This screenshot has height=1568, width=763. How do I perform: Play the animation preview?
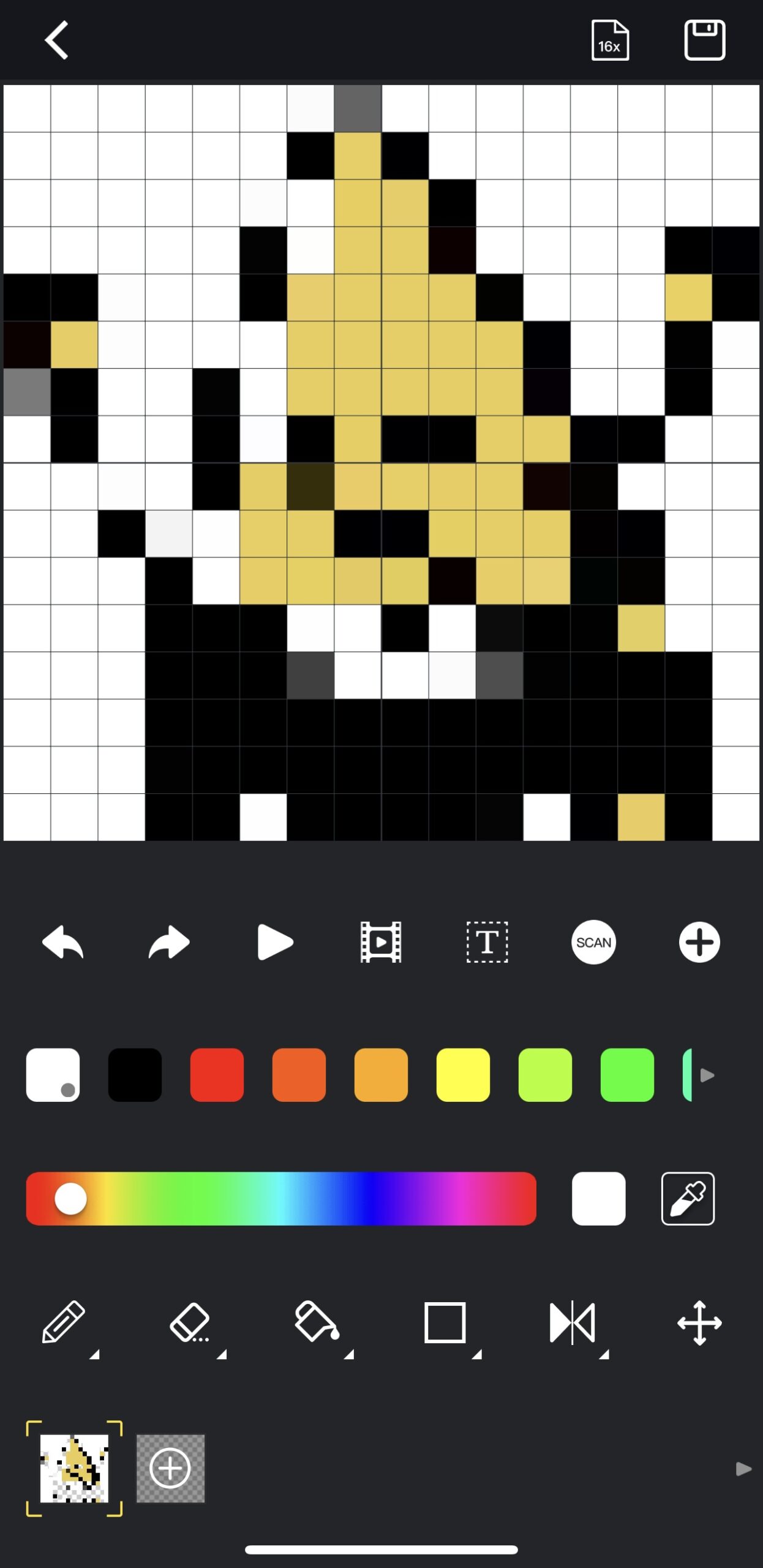coord(275,942)
